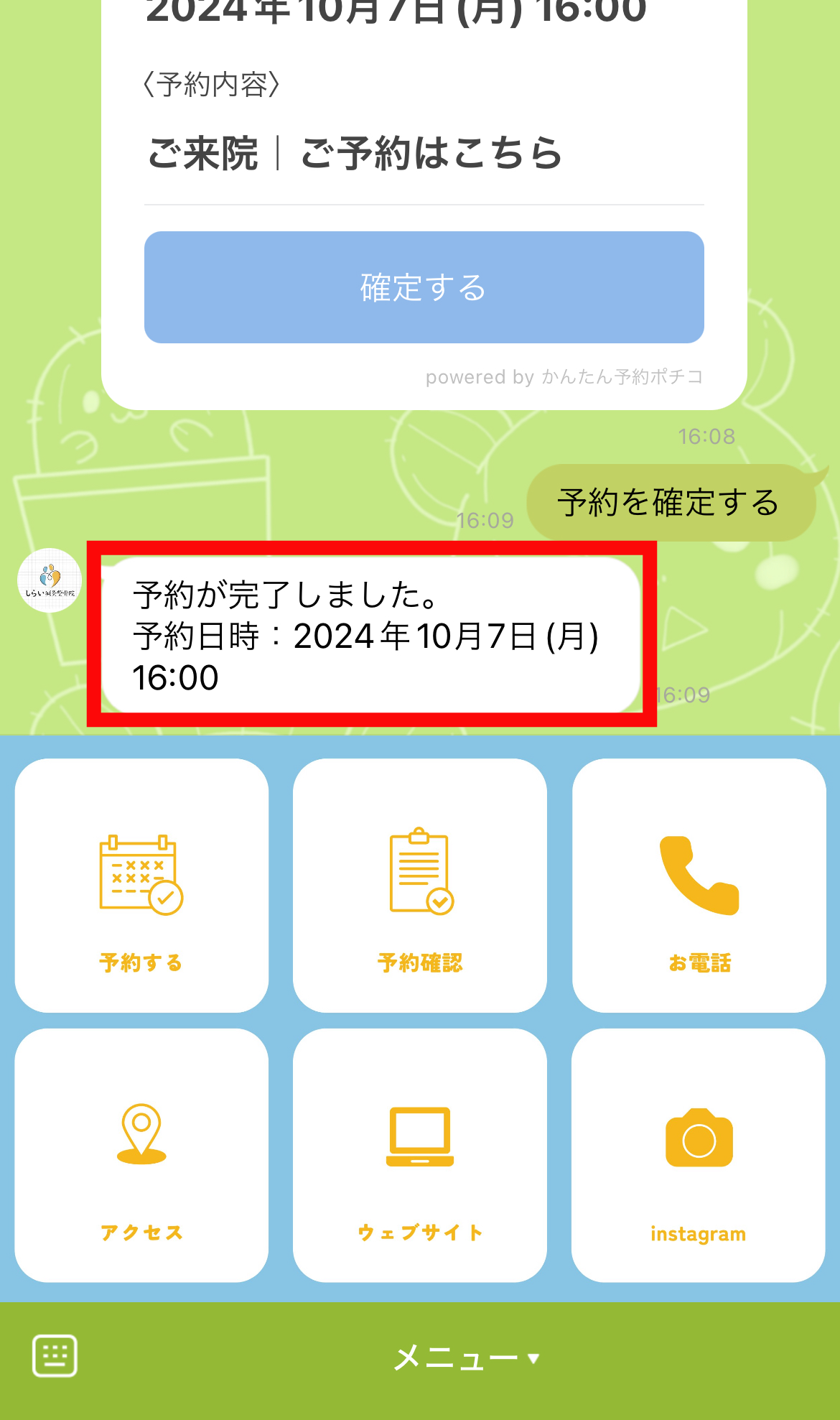Open the 予約する booking tile
This screenshot has width=840, height=1420.
(x=141, y=886)
